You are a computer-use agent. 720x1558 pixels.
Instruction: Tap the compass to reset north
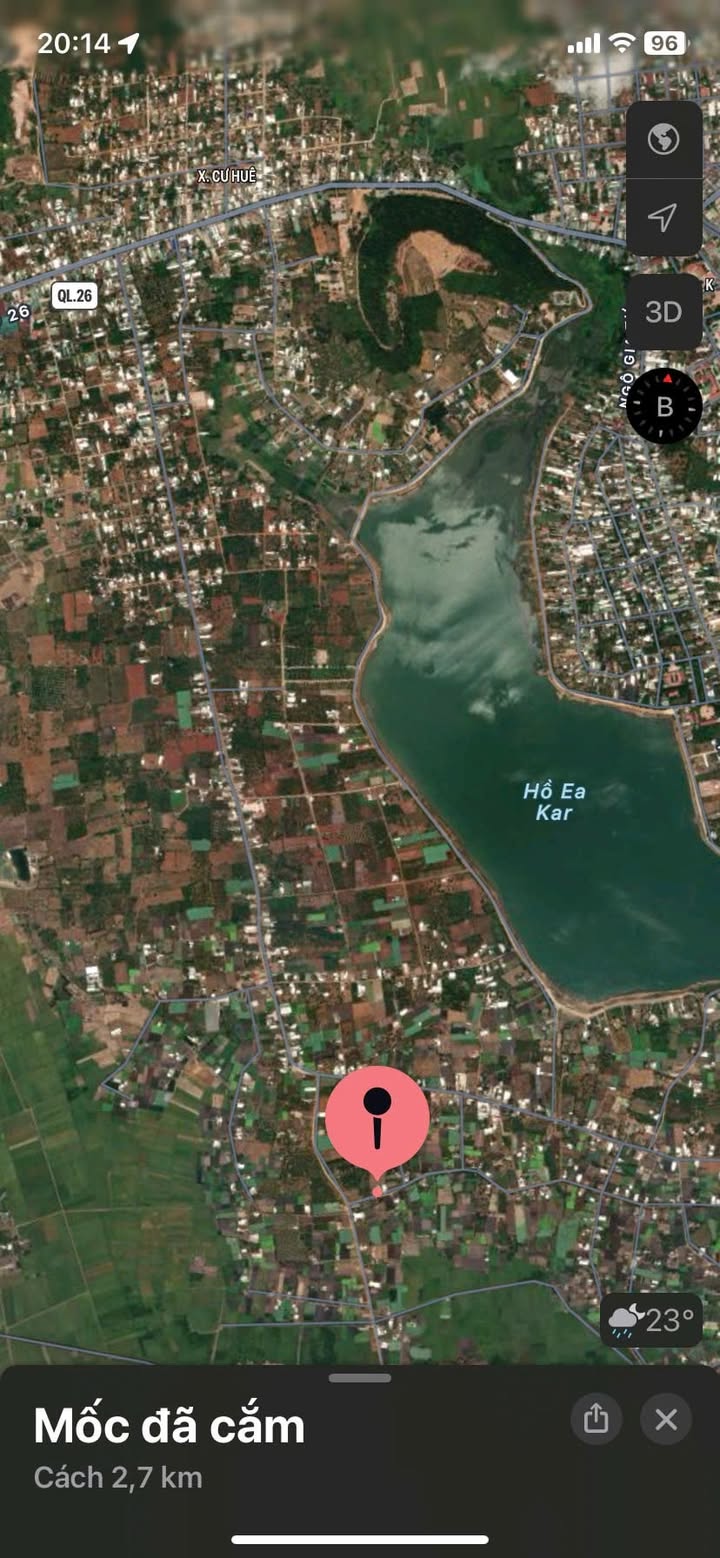click(x=664, y=406)
